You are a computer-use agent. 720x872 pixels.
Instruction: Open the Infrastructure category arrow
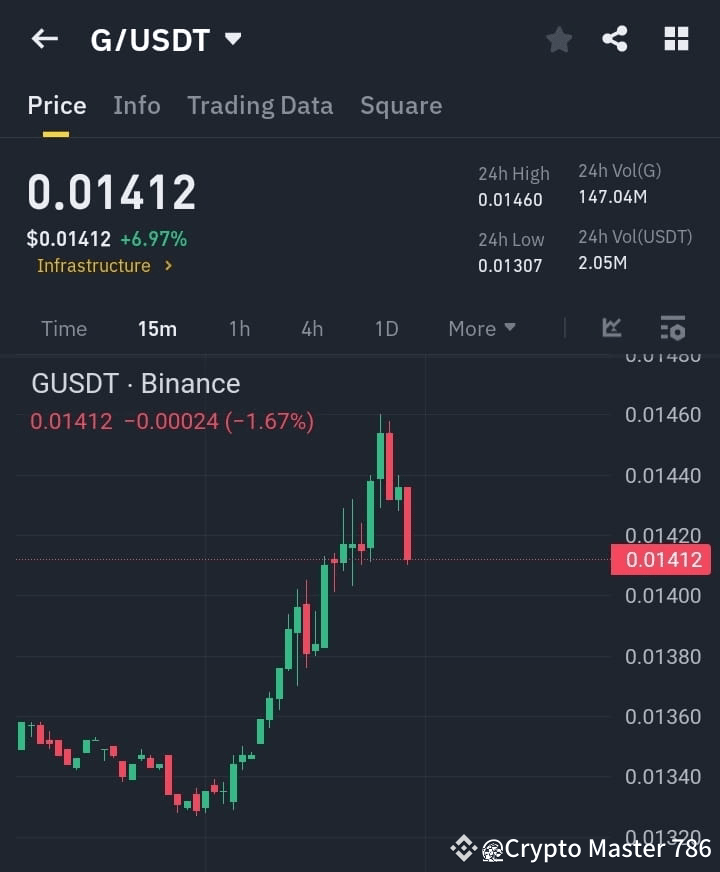168,266
